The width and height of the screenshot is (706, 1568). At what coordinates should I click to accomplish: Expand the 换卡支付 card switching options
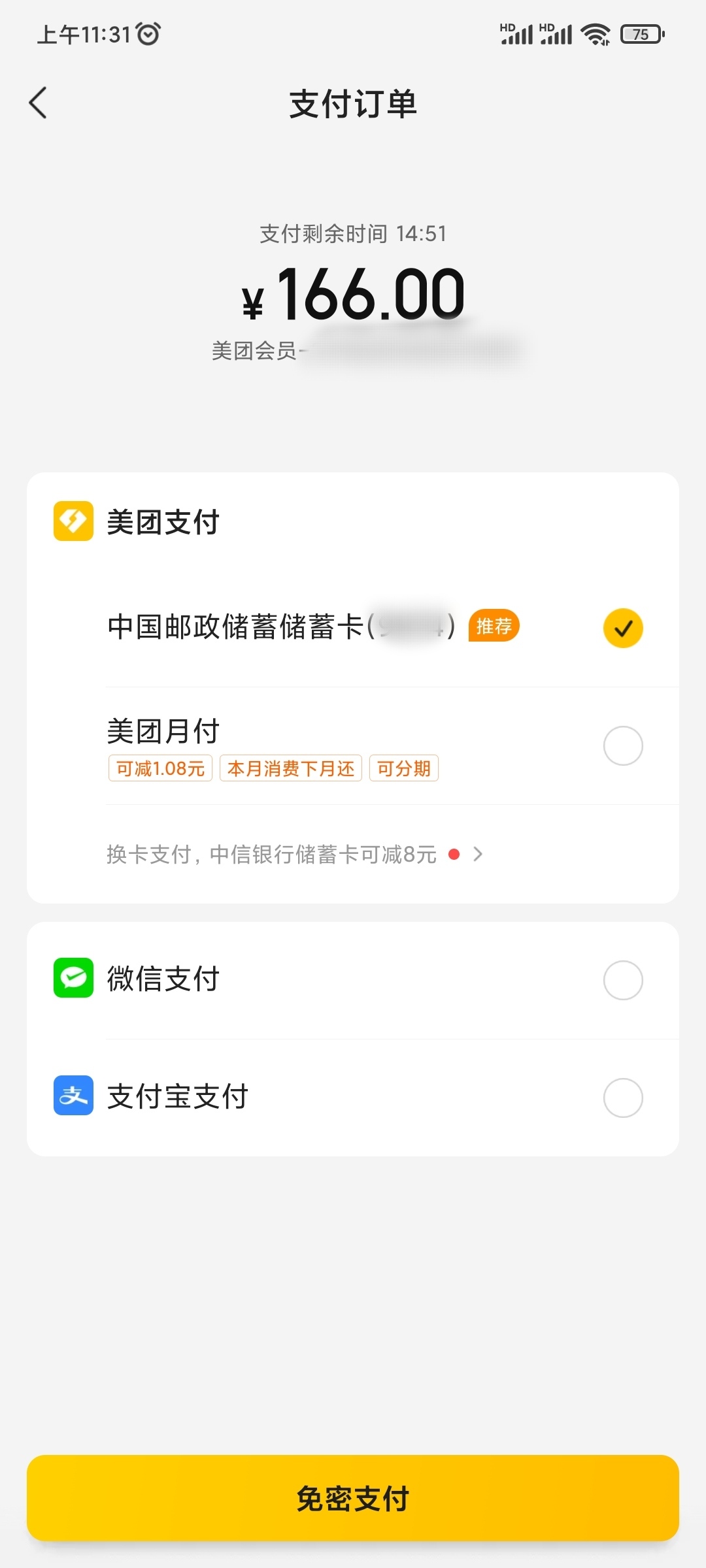271,855
